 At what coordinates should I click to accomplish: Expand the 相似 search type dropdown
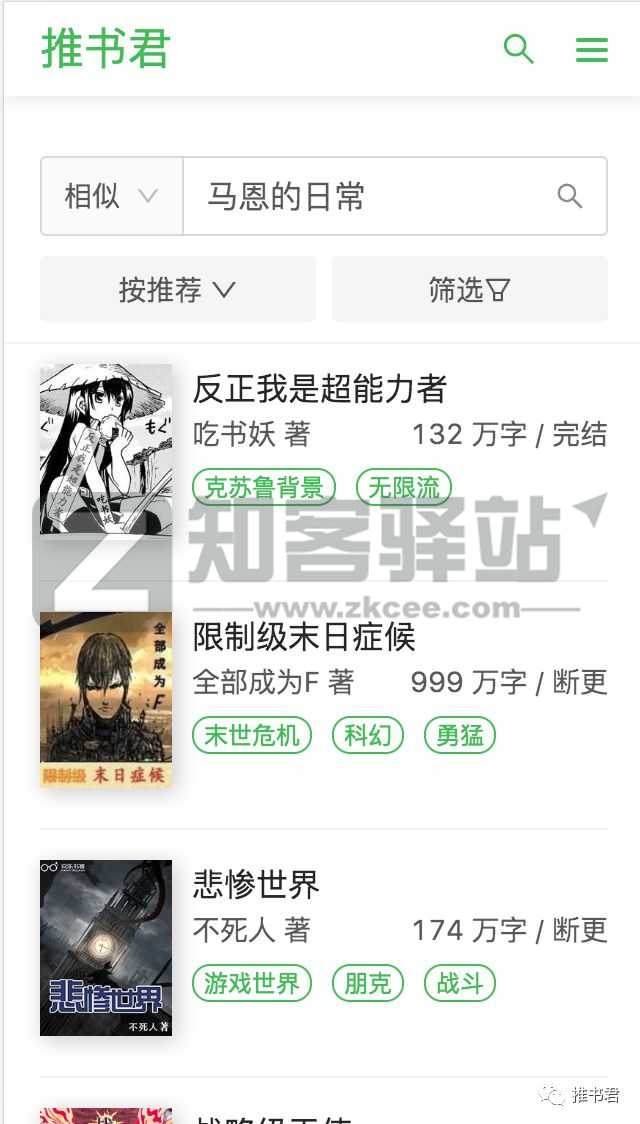pyautogui.click(x=112, y=196)
